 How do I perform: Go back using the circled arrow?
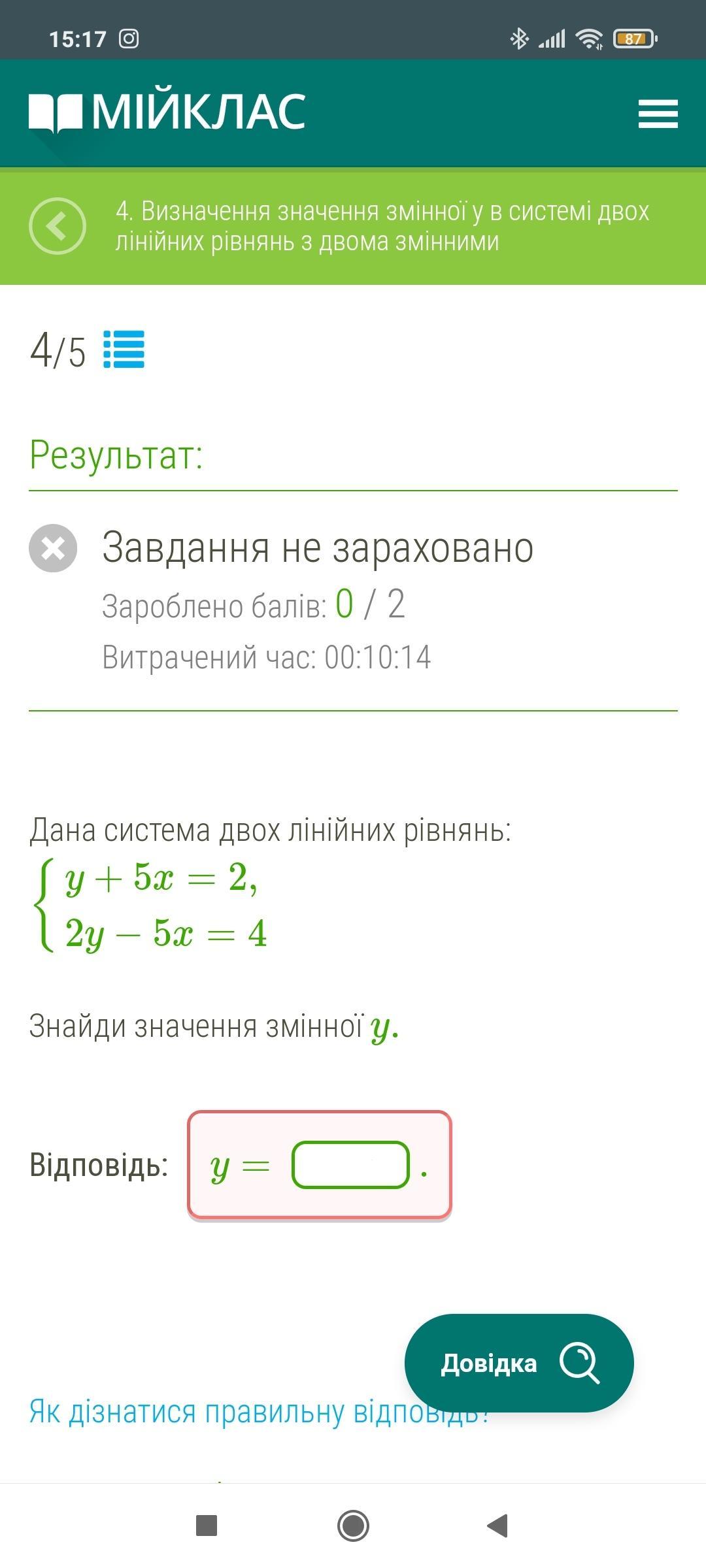point(58,226)
